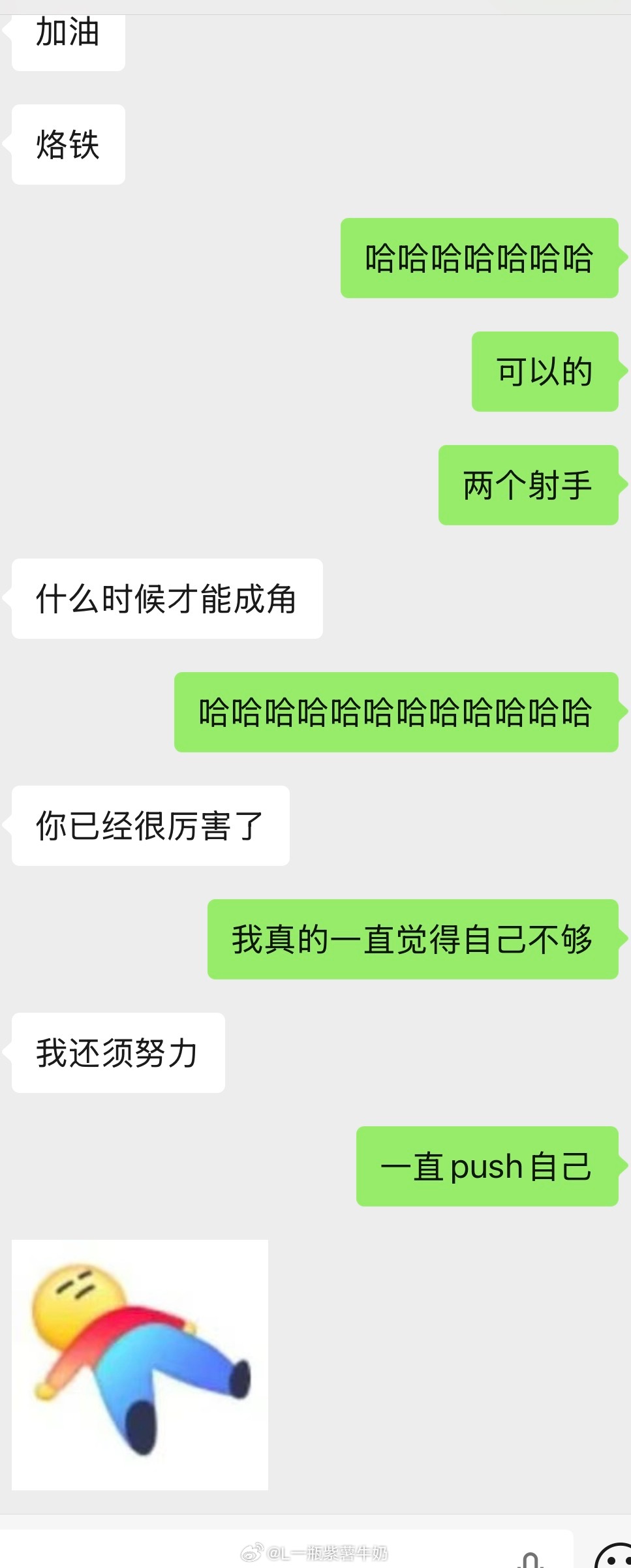This screenshot has width=631, height=1568.
Task: Click the '哈哈哈哈哈哈哈' green bubble
Action: (480, 260)
